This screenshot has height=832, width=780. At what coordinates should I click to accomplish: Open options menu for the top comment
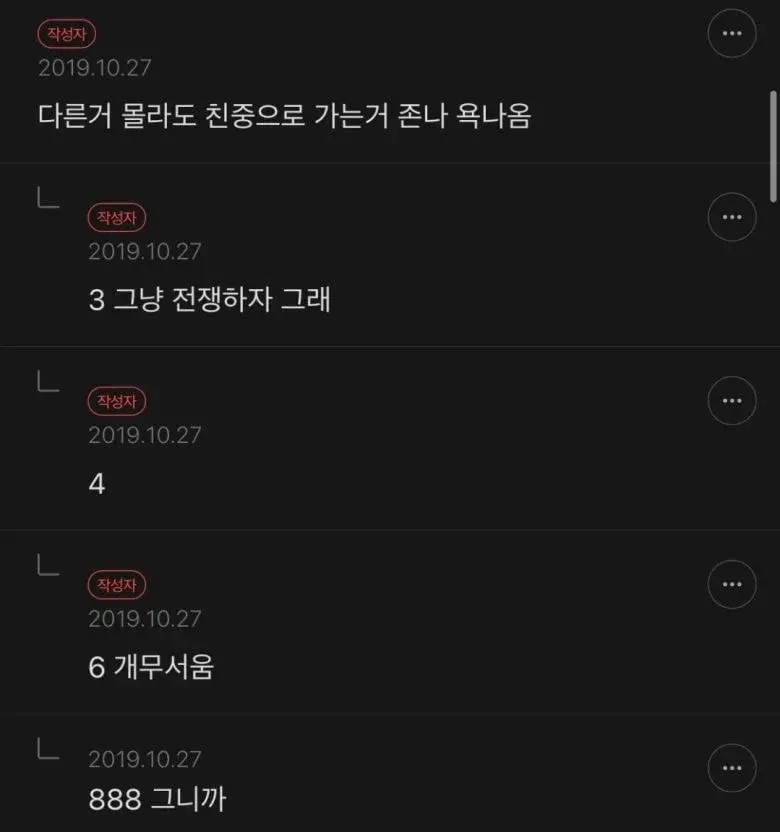tap(731, 33)
